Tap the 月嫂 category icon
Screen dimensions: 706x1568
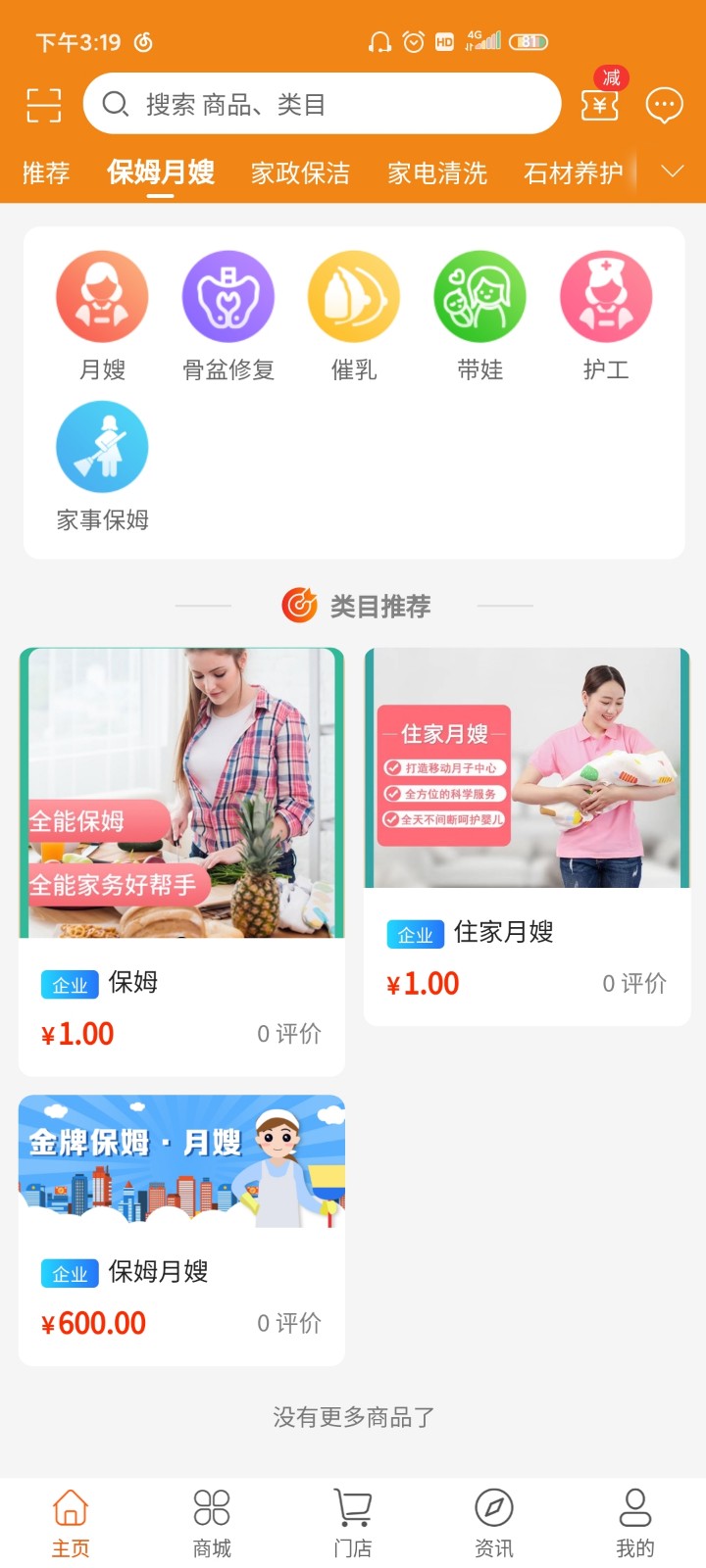(102, 295)
